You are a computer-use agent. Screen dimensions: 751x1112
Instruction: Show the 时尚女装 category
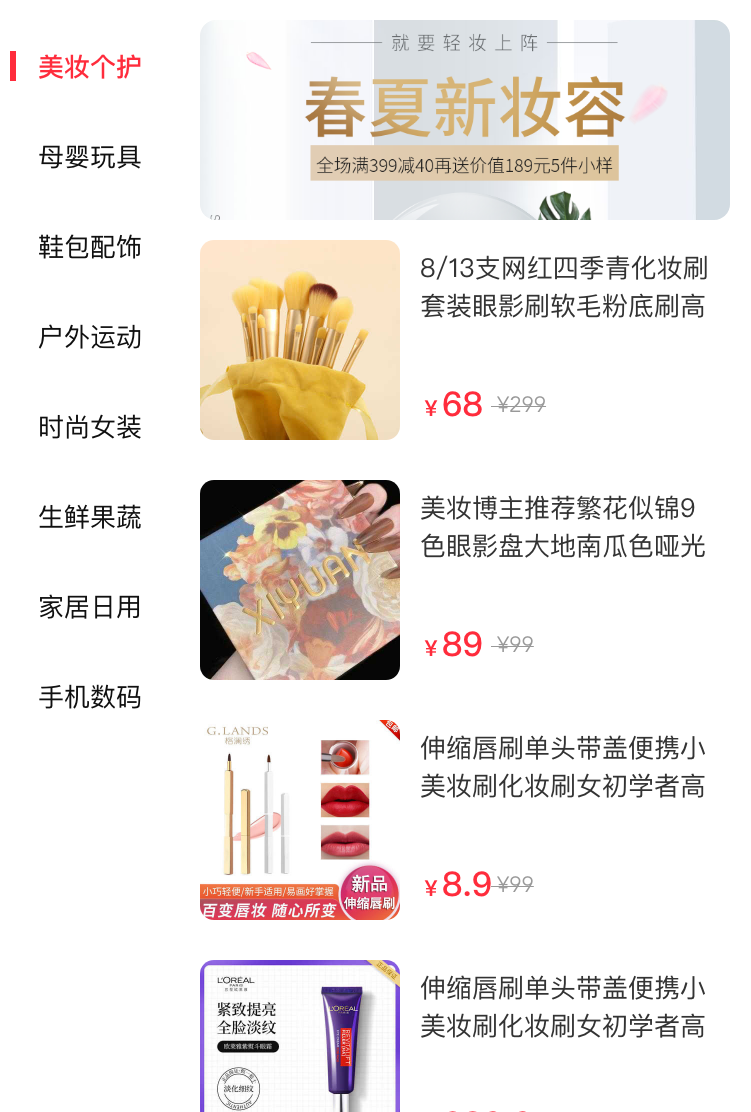(x=90, y=427)
